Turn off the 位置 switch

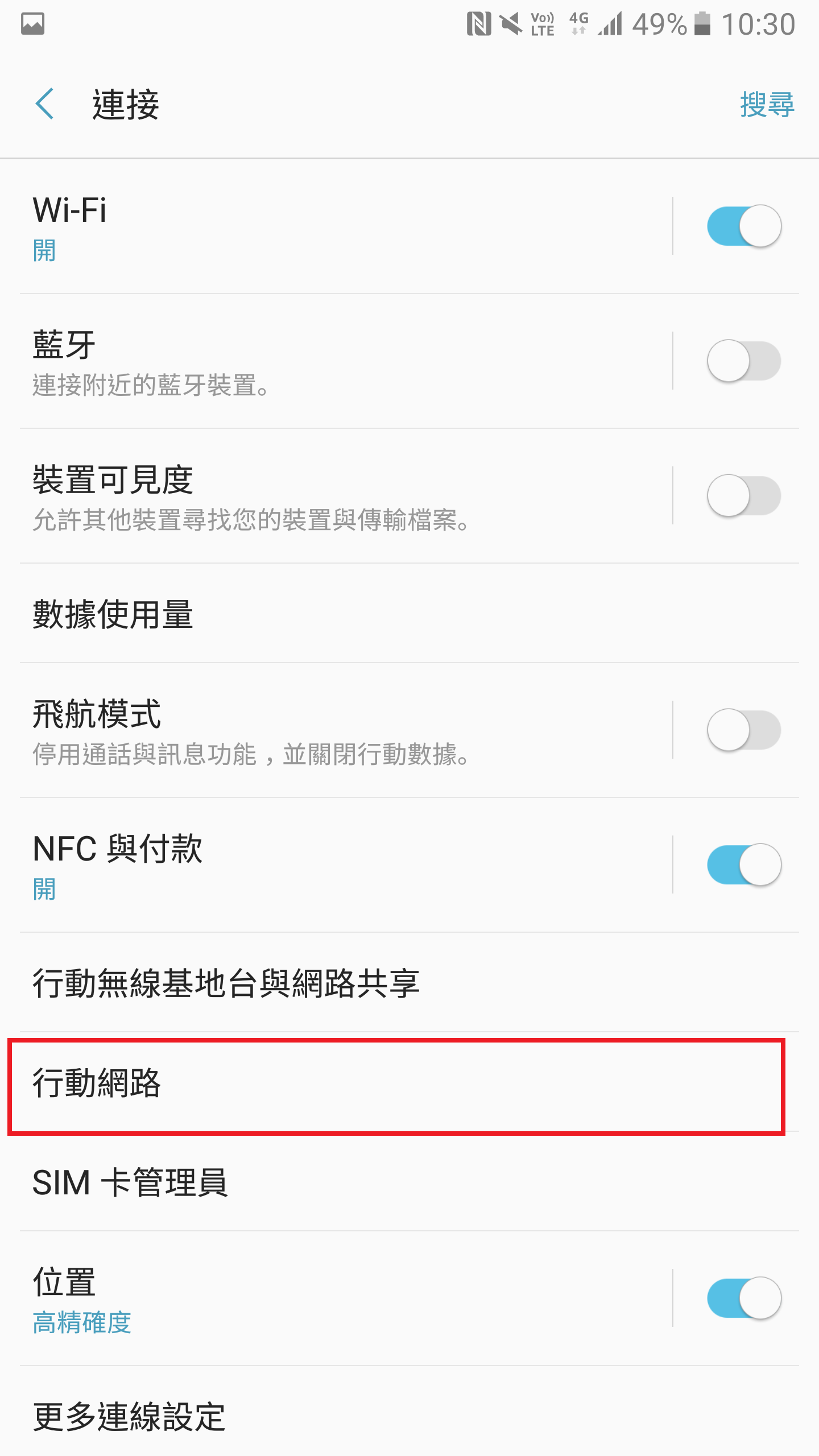point(744,1298)
